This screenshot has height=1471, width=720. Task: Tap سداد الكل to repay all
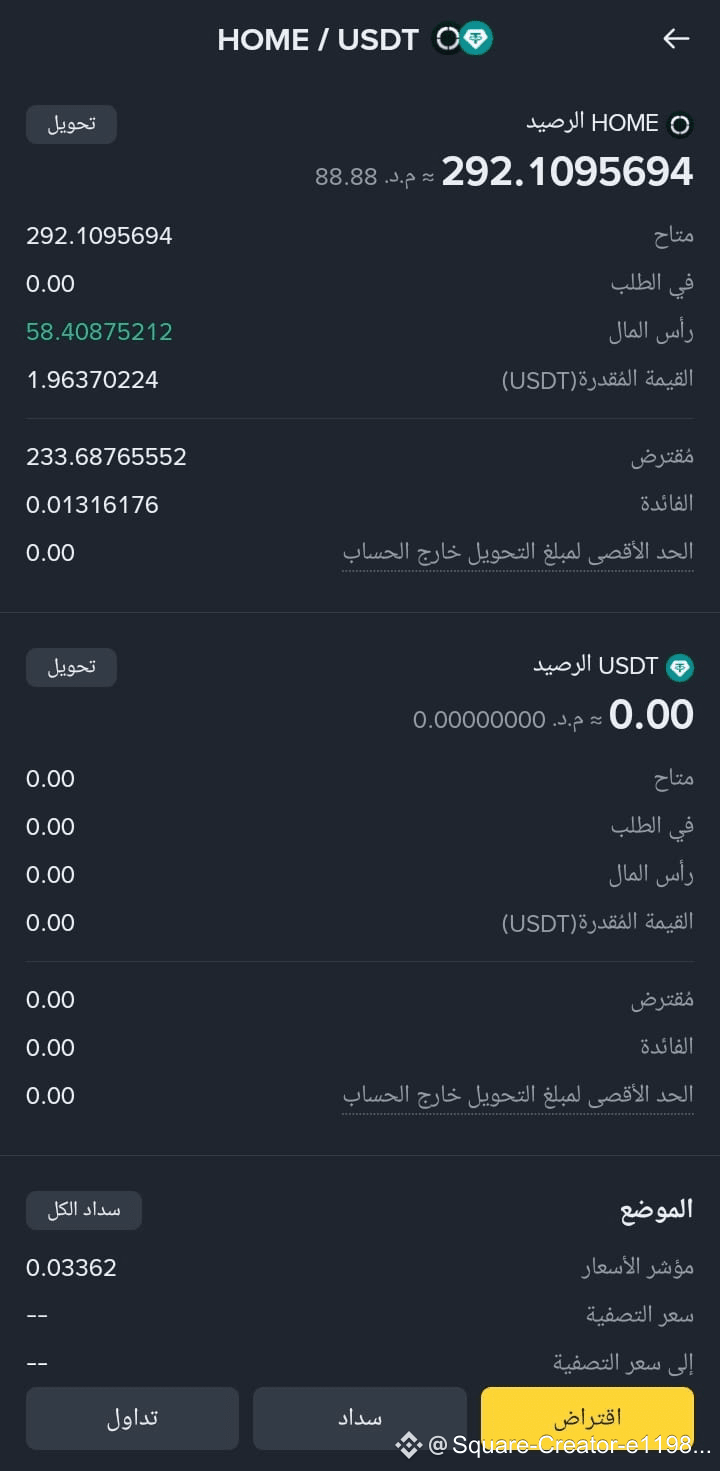(x=84, y=1210)
